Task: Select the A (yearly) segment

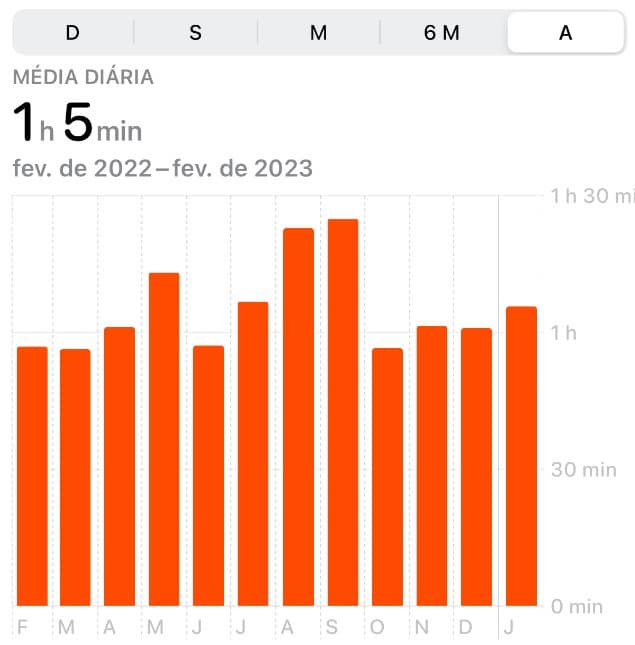Action: tap(565, 33)
